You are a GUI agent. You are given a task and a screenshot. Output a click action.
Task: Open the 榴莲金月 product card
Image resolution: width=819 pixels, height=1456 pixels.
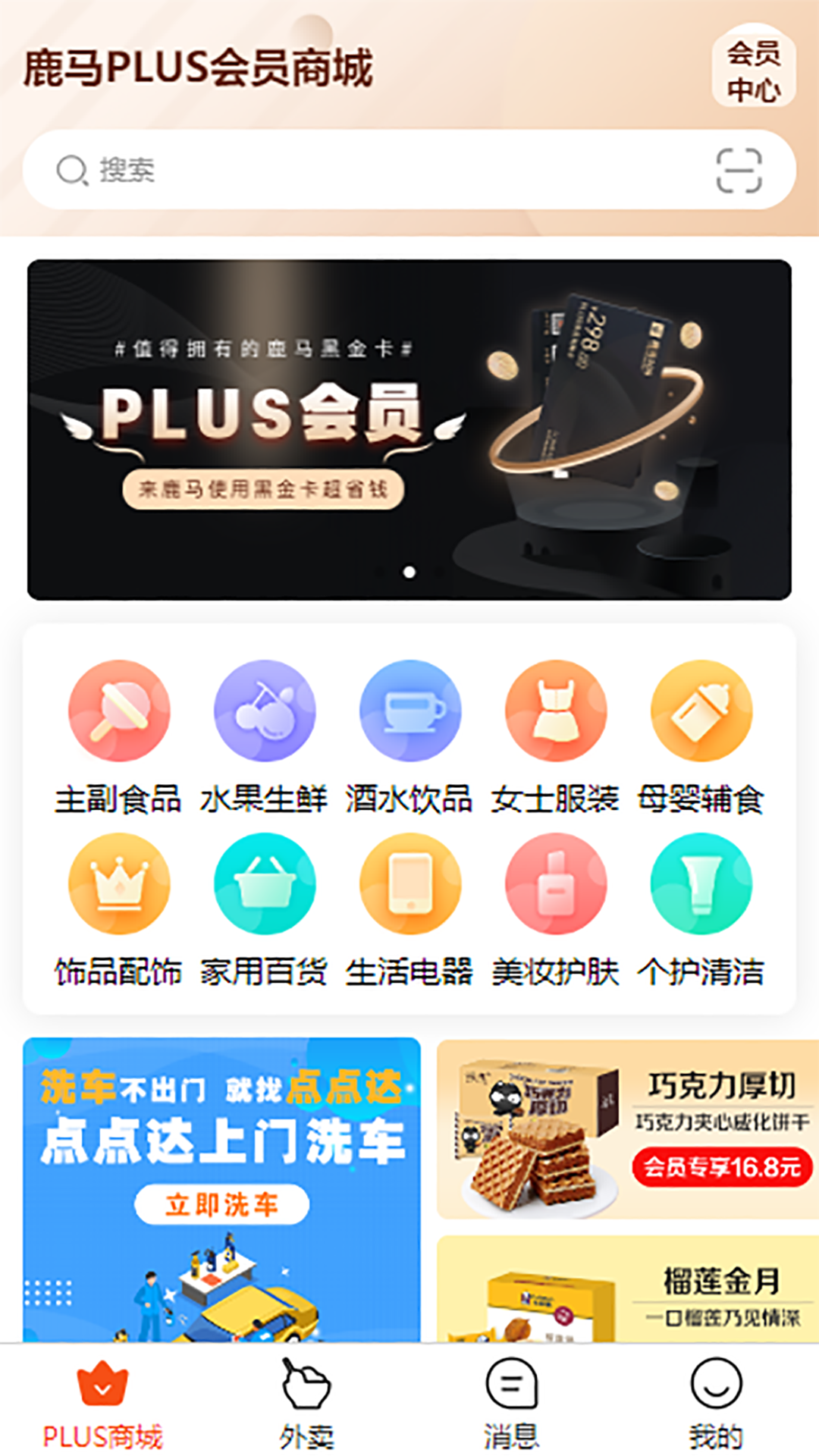tap(628, 1291)
